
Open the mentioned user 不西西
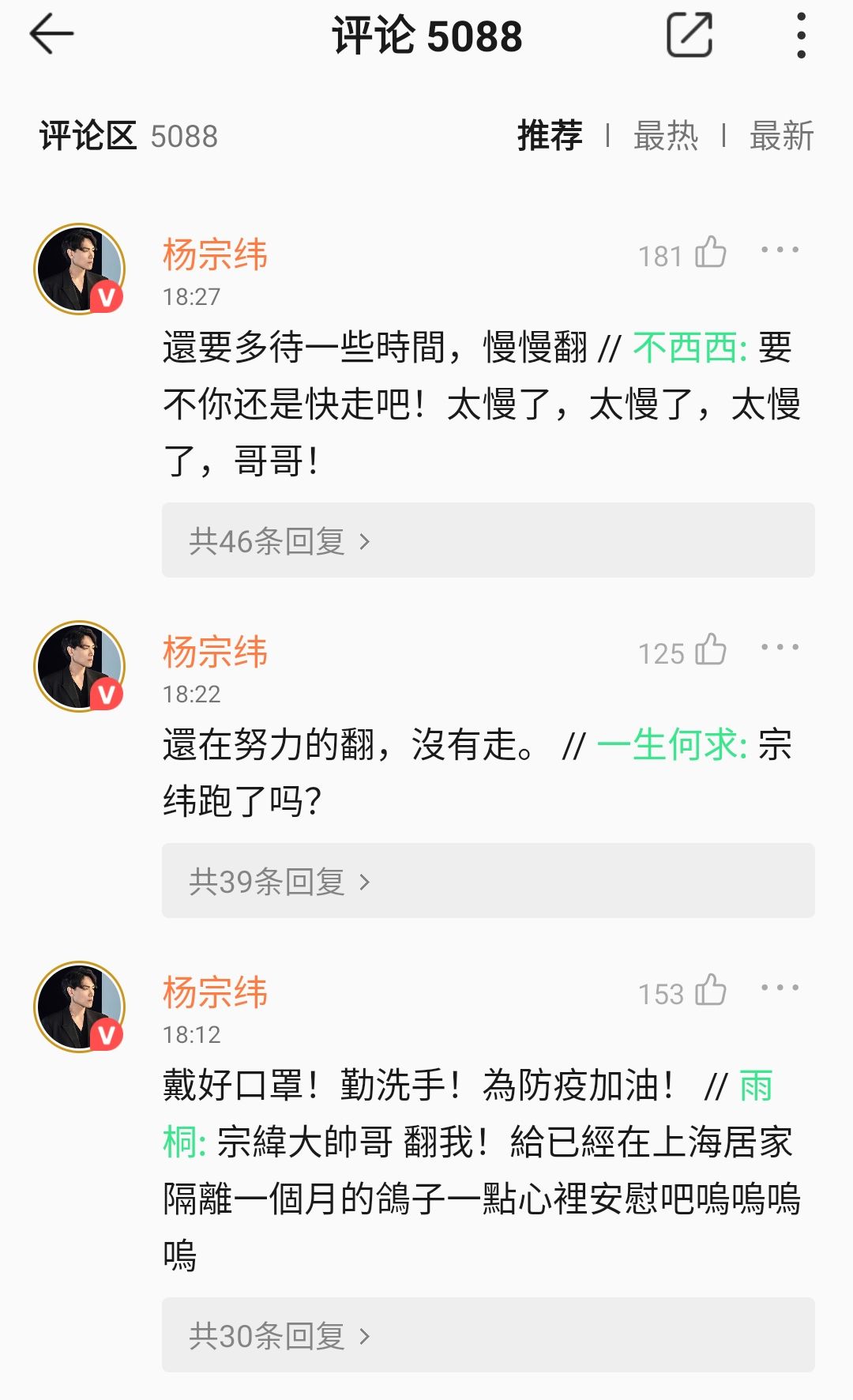click(x=683, y=348)
